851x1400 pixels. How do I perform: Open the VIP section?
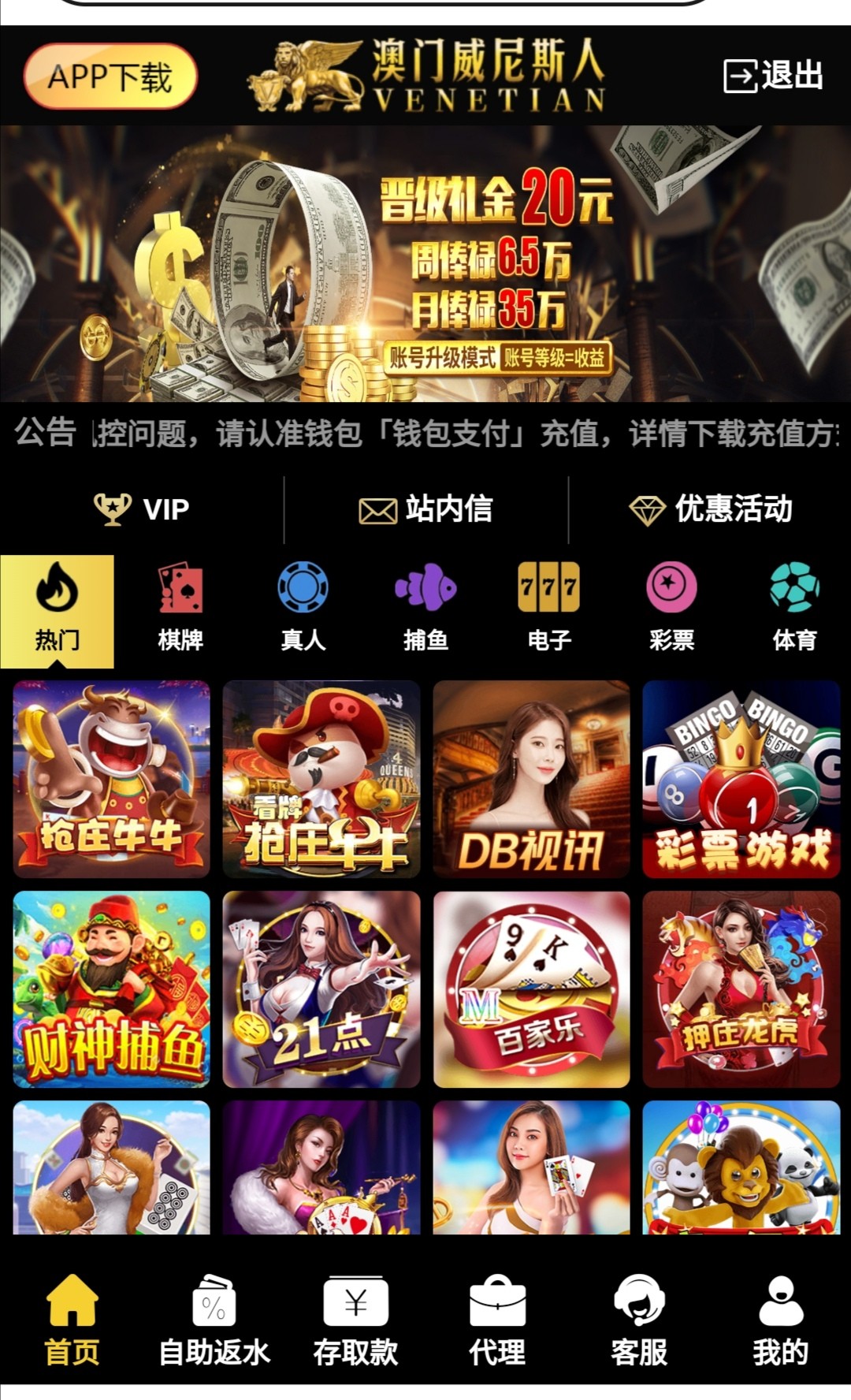pyautogui.click(x=142, y=509)
